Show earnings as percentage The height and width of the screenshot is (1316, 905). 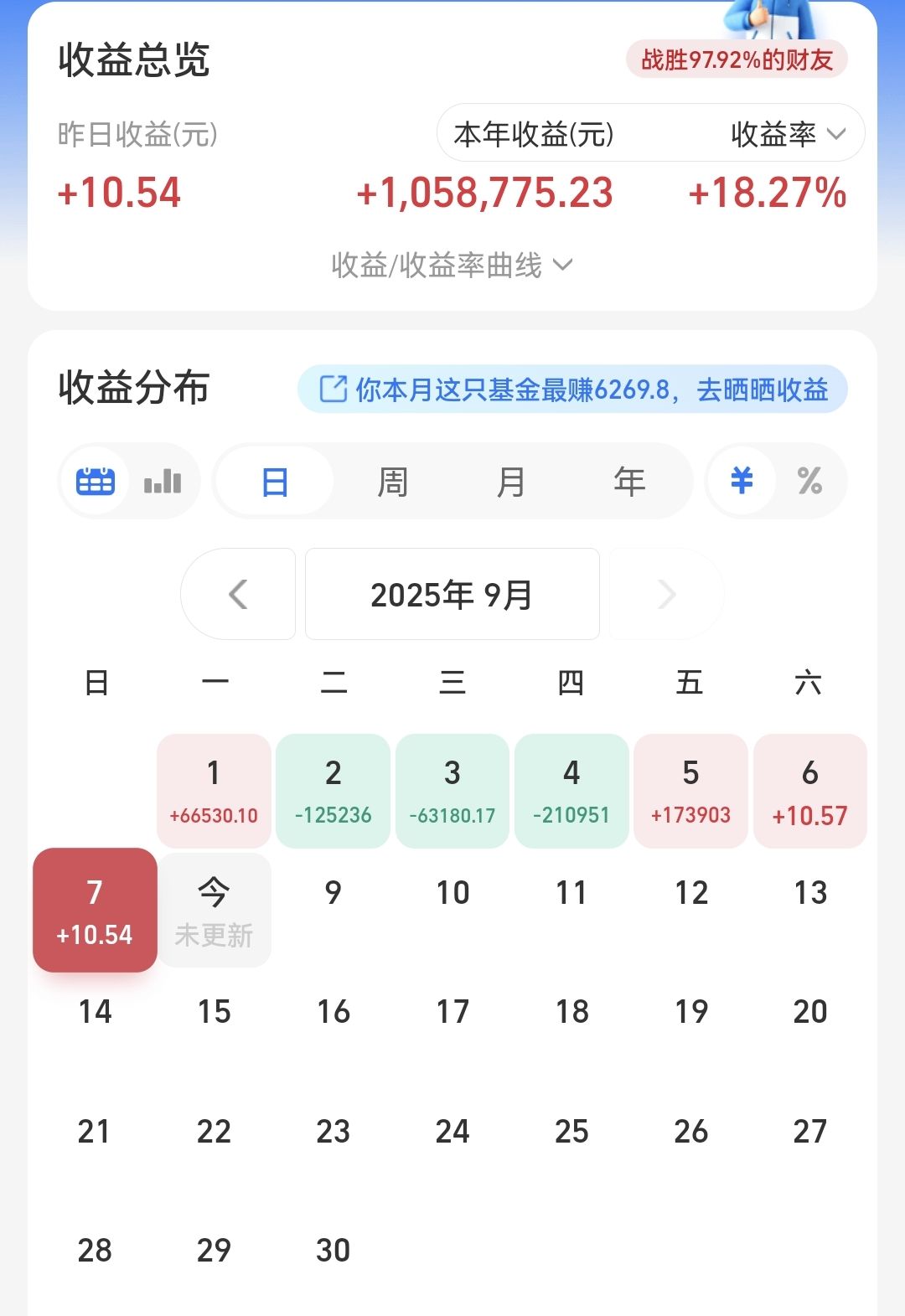809,481
